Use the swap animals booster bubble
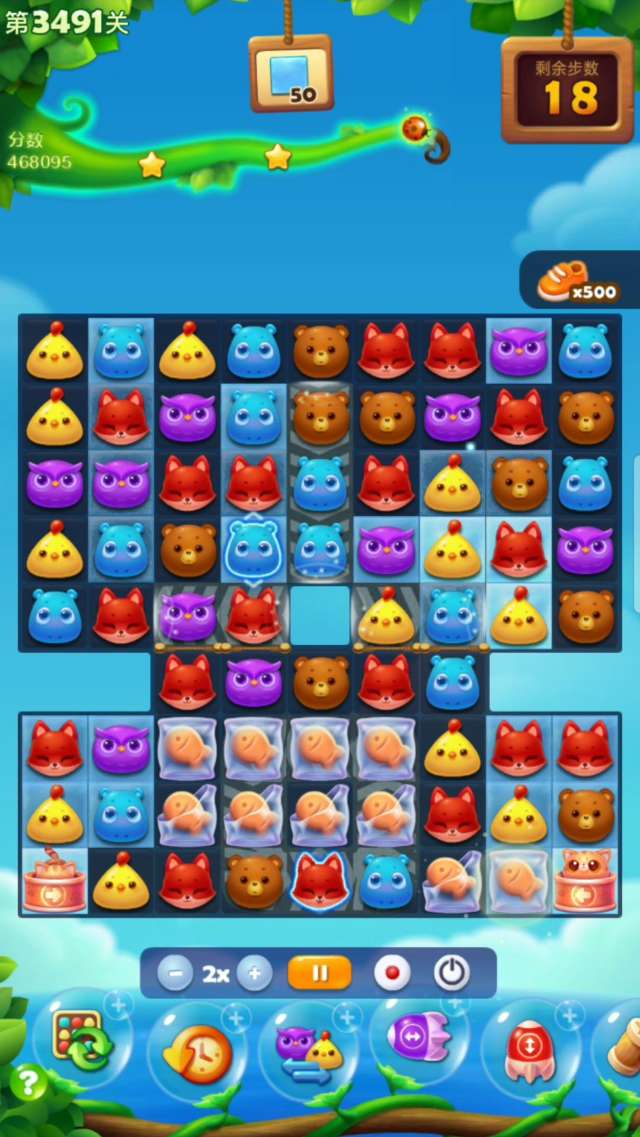 pyautogui.click(x=309, y=1051)
